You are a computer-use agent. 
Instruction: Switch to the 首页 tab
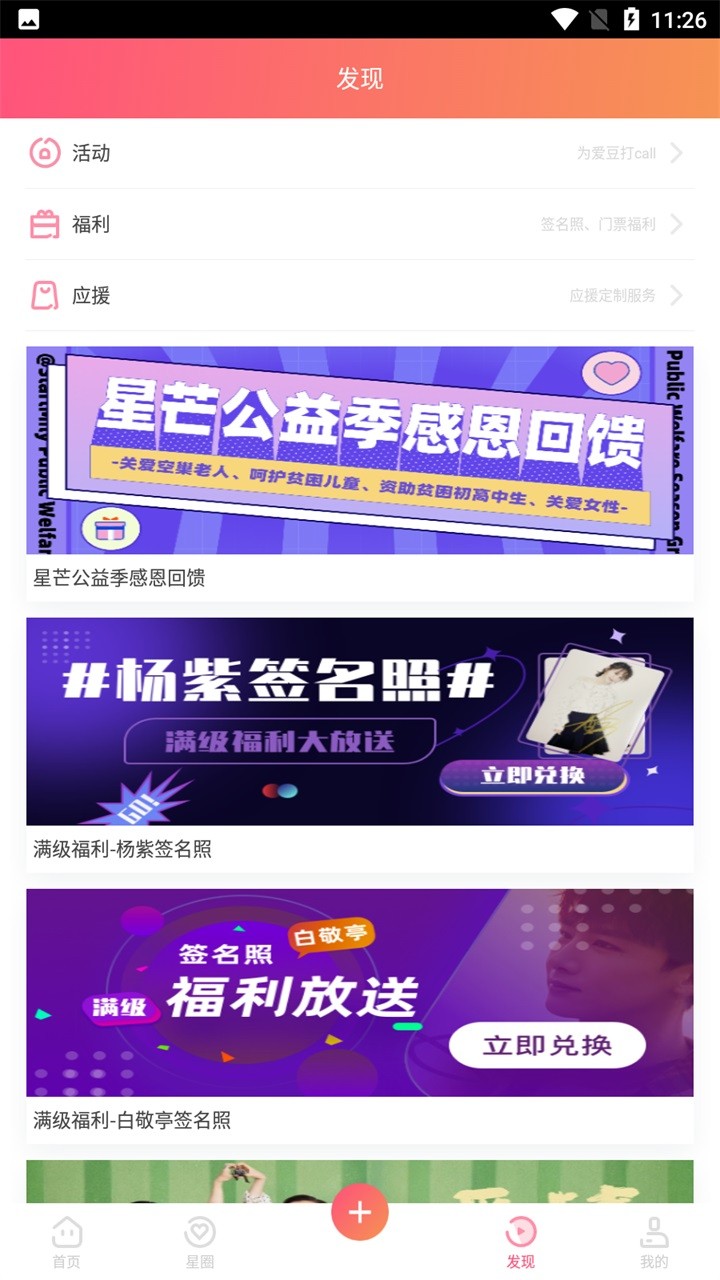[x=66, y=1242]
